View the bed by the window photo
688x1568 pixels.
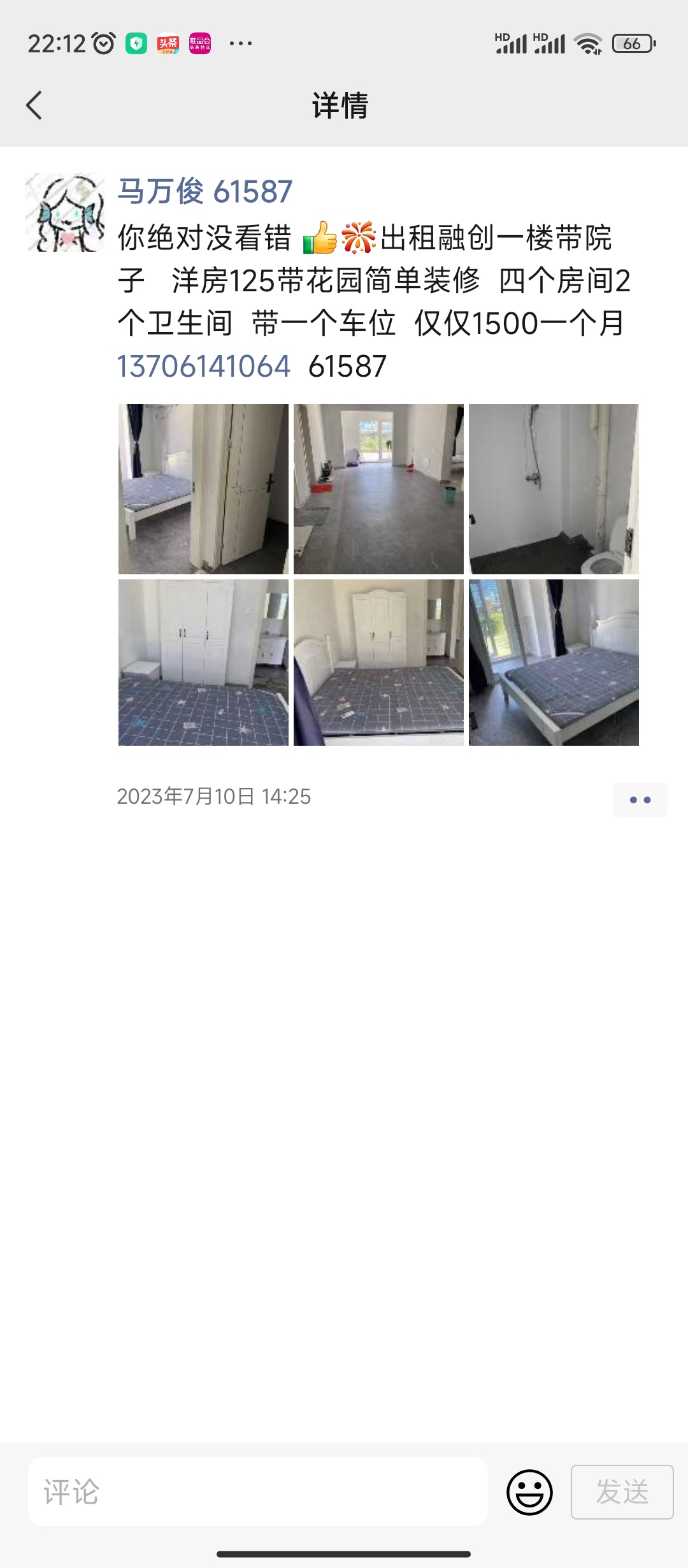point(554,662)
